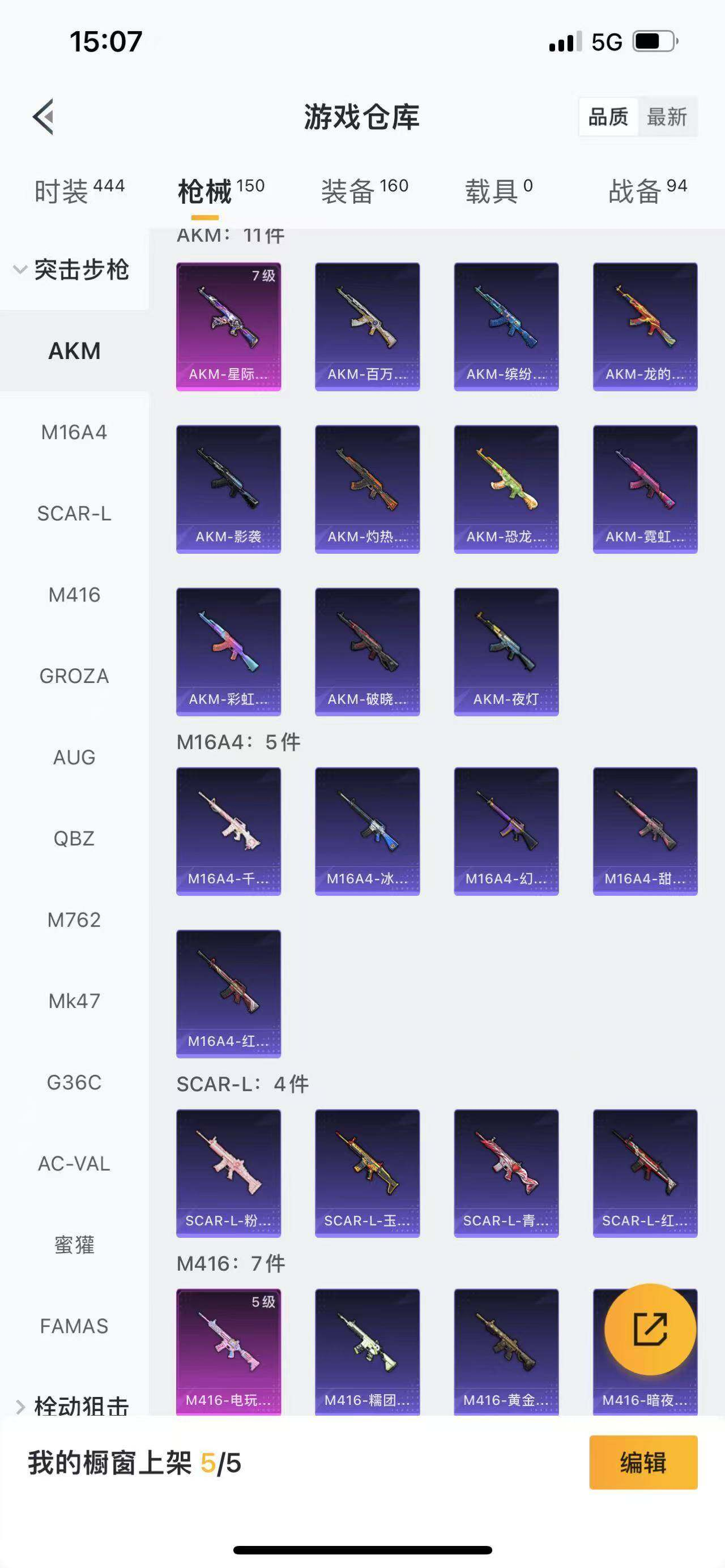Select FAMAS in the sidebar
725x1568 pixels.
coord(74,1326)
